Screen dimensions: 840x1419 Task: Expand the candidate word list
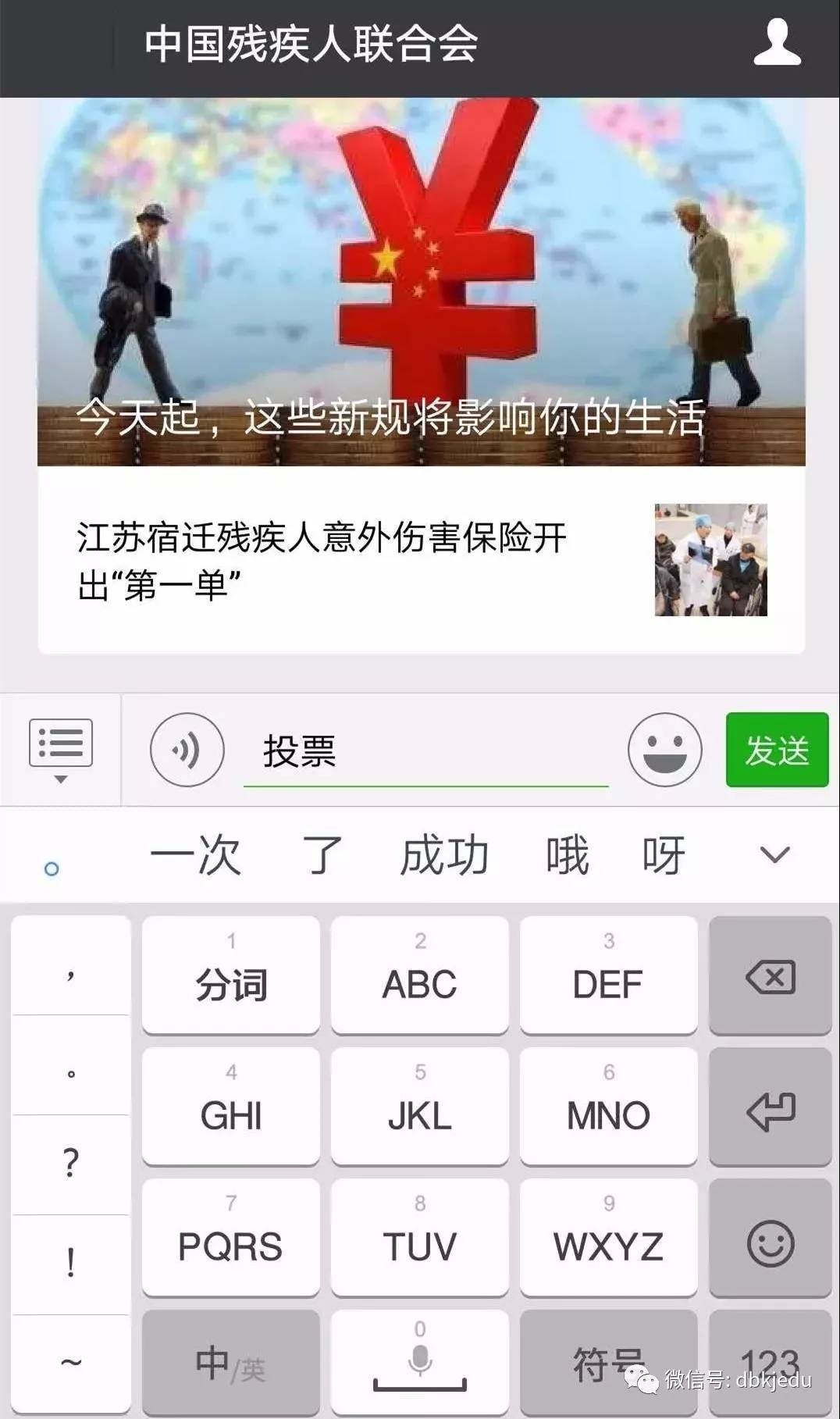[774, 855]
